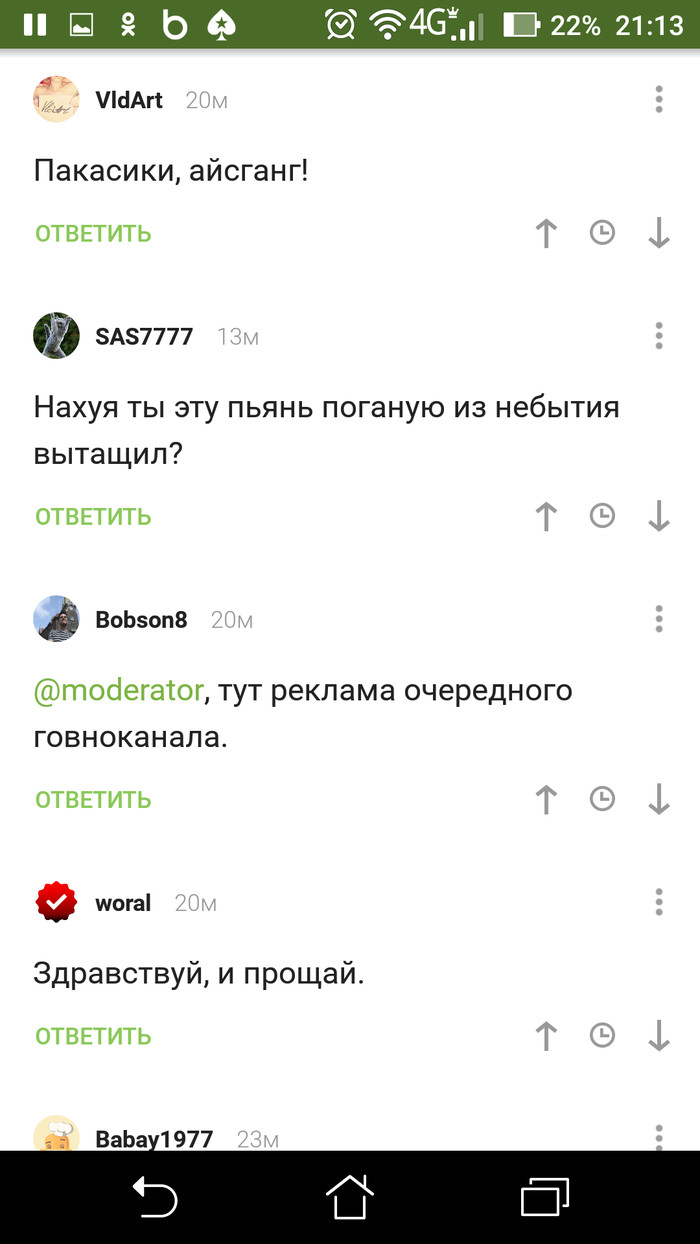Open overflow menu on Babay1977's comment
The height and width of the screenshot is (1244, 700).
point(658,1136)
